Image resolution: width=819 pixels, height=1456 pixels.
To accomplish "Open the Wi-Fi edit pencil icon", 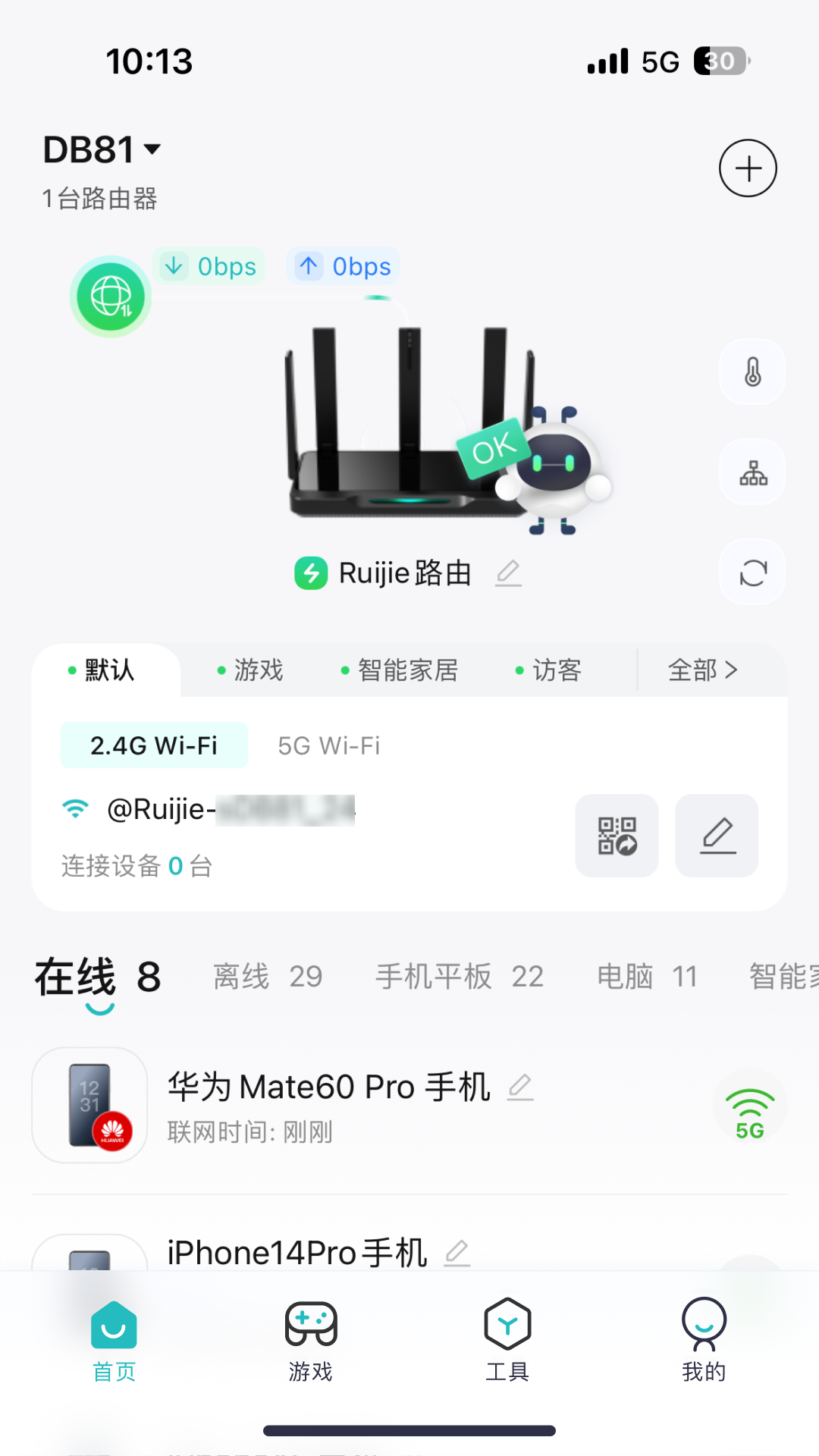I will point(715,836).
